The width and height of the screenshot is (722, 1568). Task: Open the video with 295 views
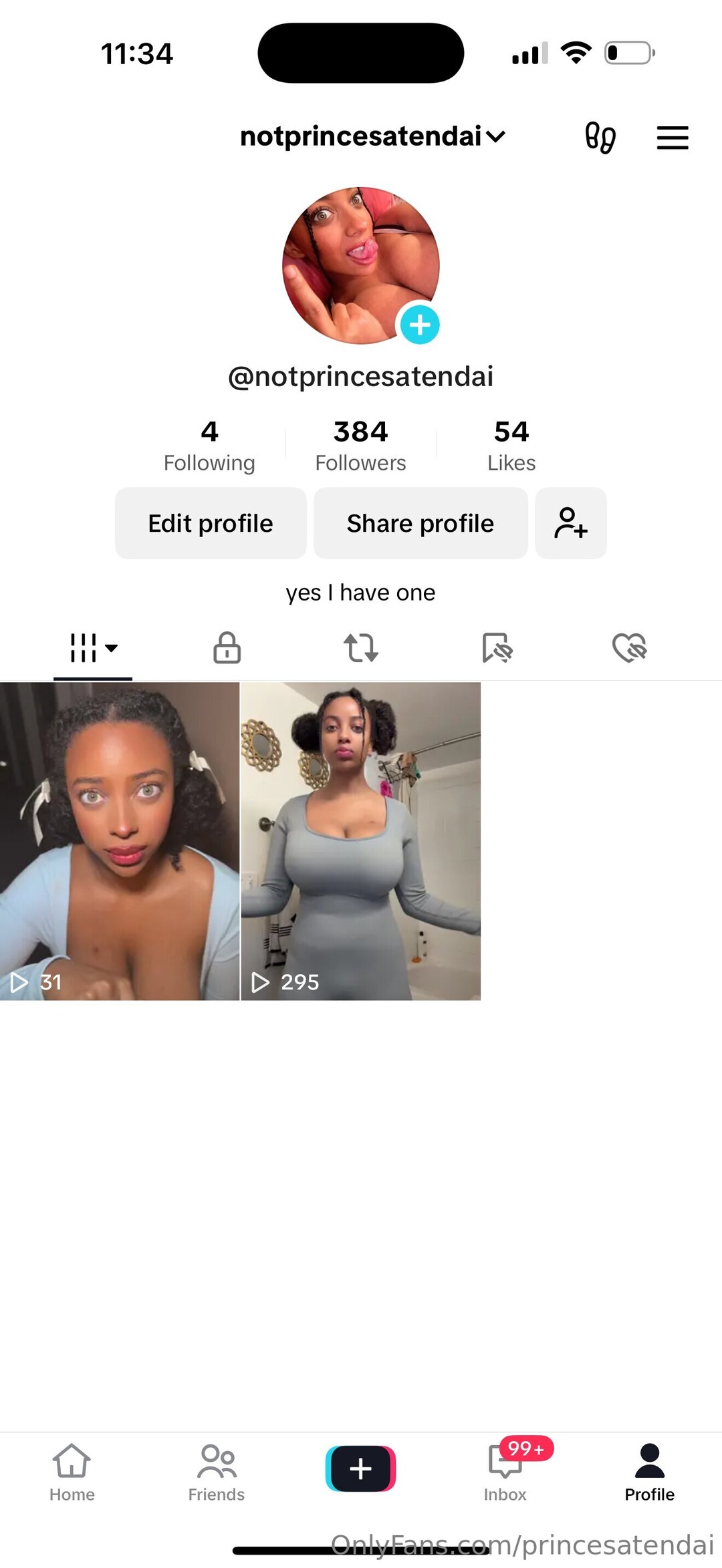(360, 840)
